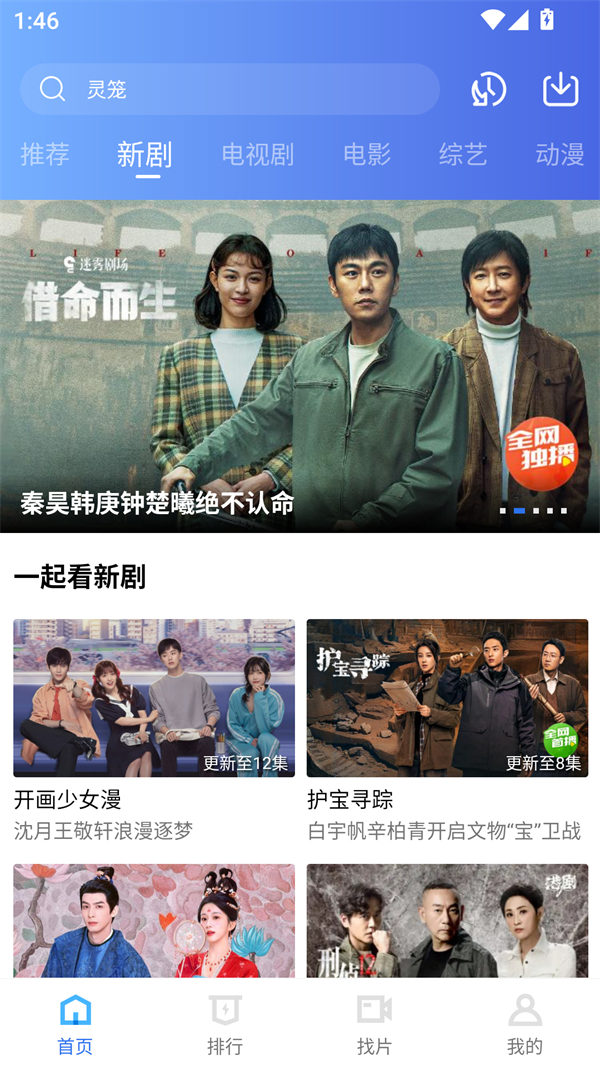
Task: Open the search box showing 灵笼
Action: pyautogui.click(x=230, y=90)
